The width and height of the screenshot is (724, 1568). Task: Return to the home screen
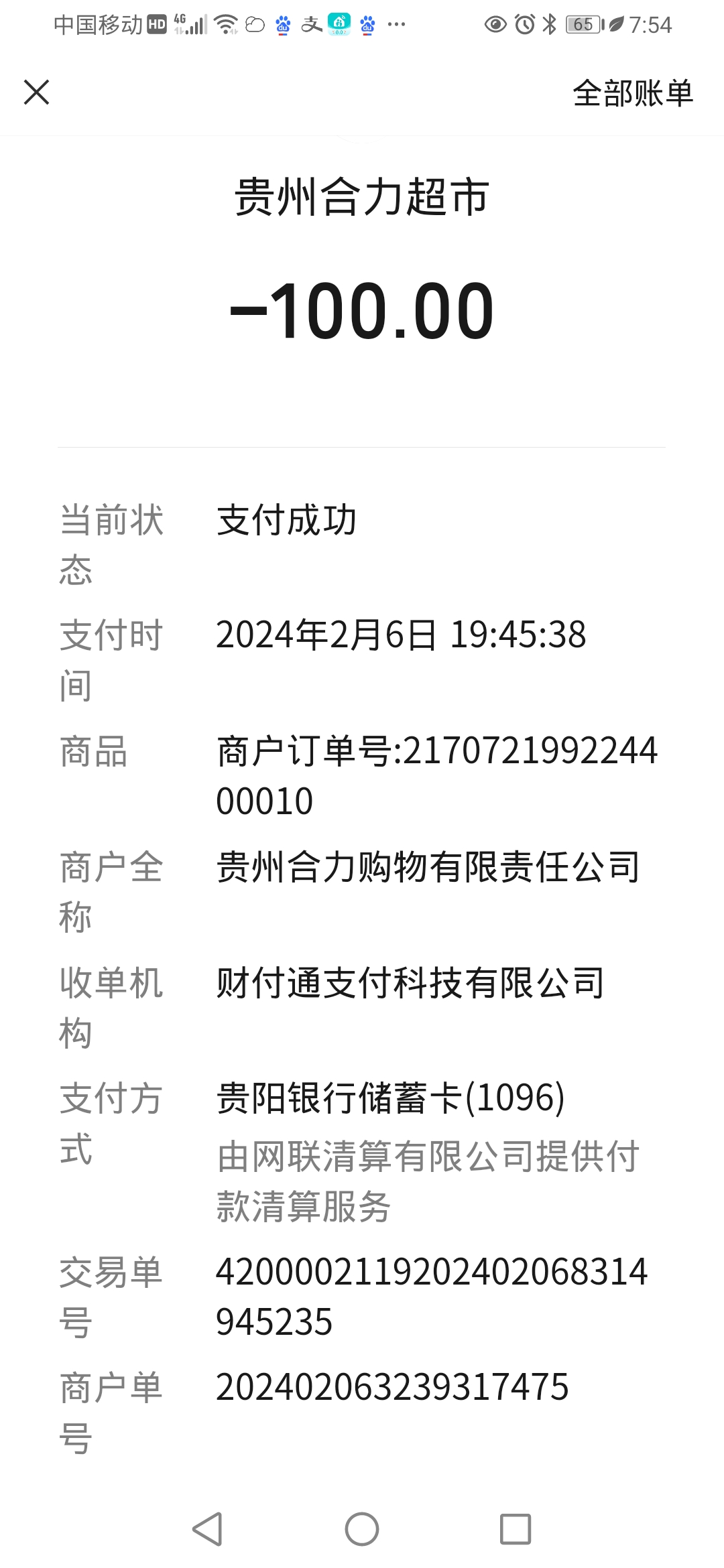tap(362, 1529)
